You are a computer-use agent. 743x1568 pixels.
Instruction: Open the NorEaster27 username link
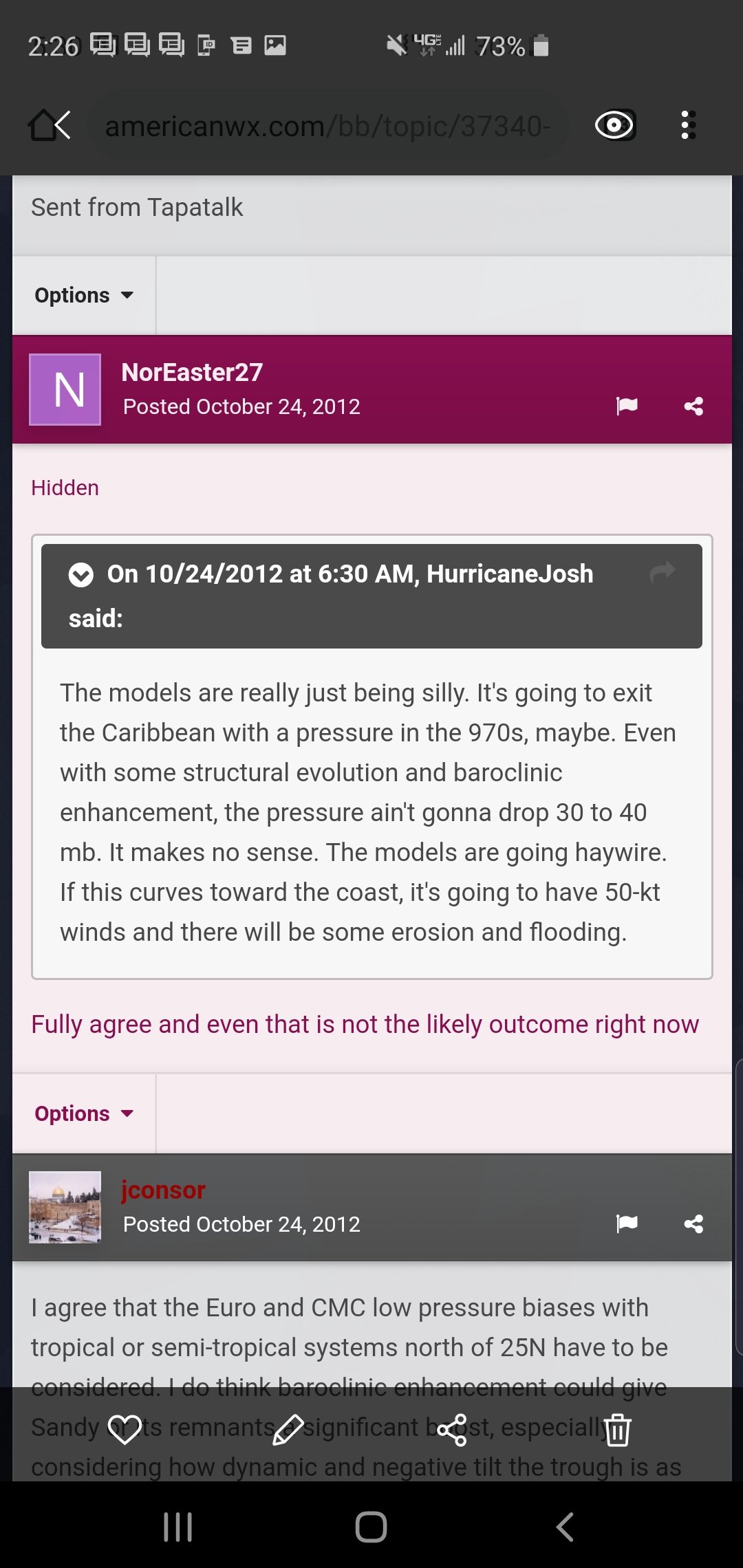pyautogui.click(x=192, y=372)
